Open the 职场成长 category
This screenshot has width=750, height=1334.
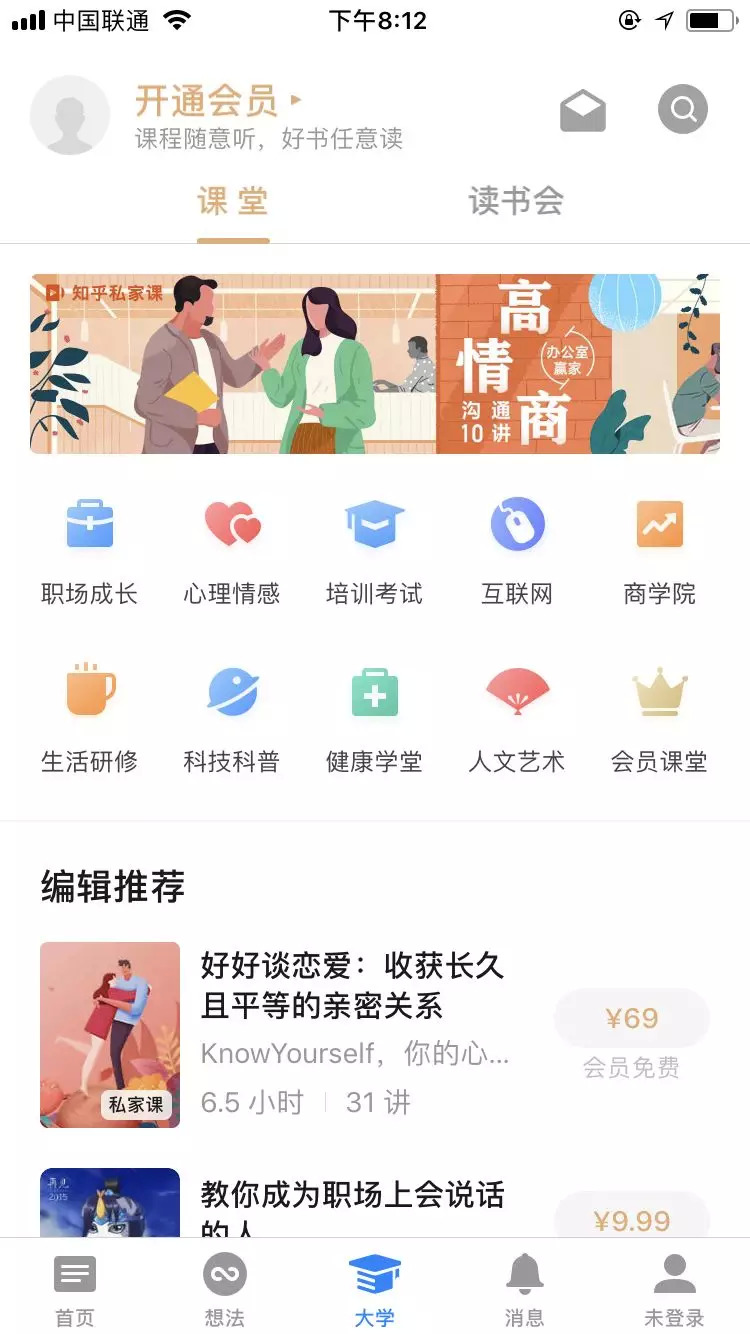coord(90,550)
